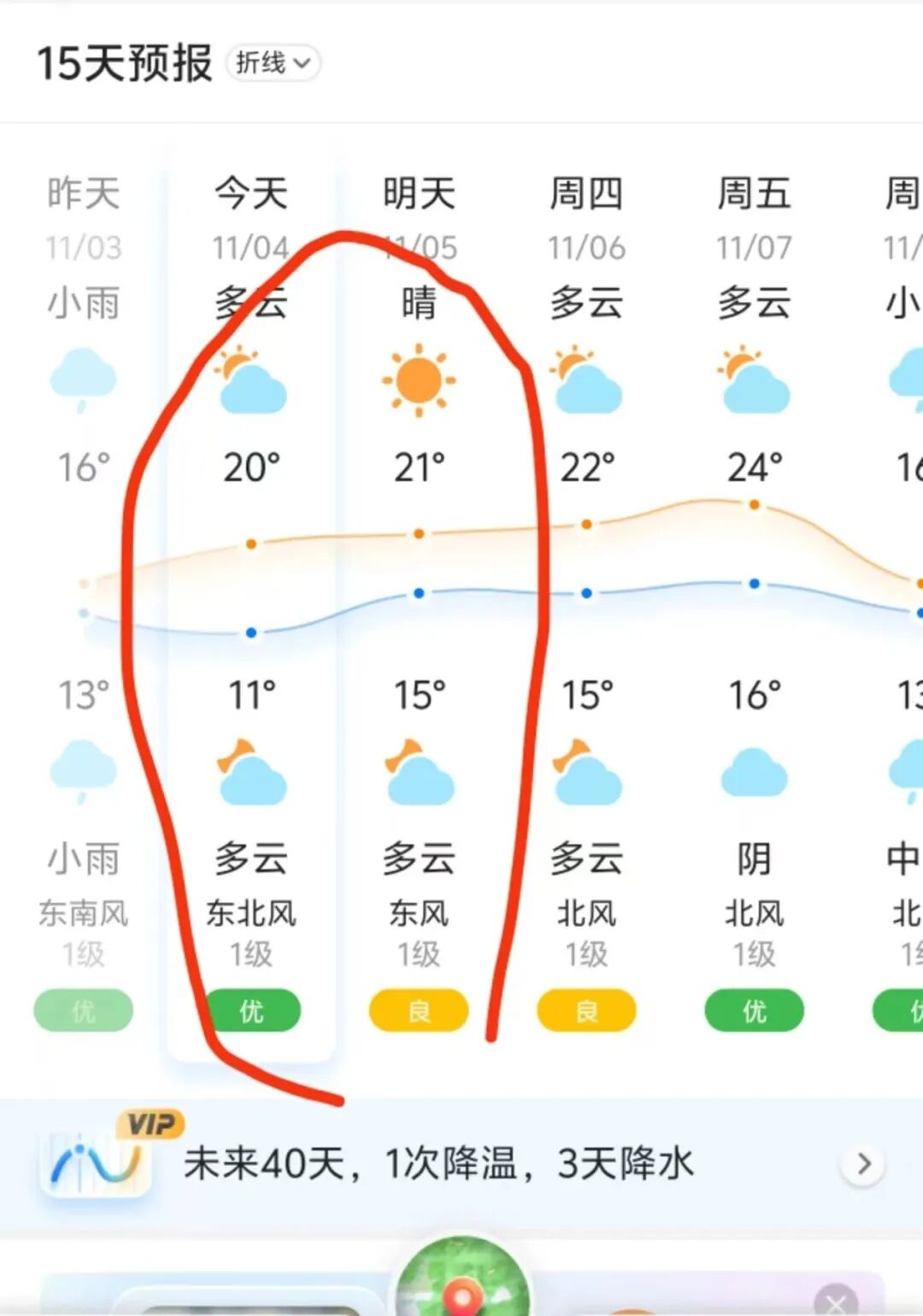
Task: Open the 折线 view dropdown
Action: pos(273,63)
